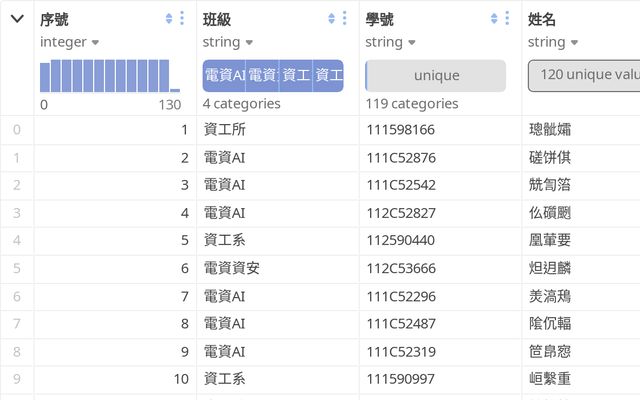The width and height of the screenshot is (640, 400).
Task: Sort by the 班級 column
Action: (x=332, y=19)
